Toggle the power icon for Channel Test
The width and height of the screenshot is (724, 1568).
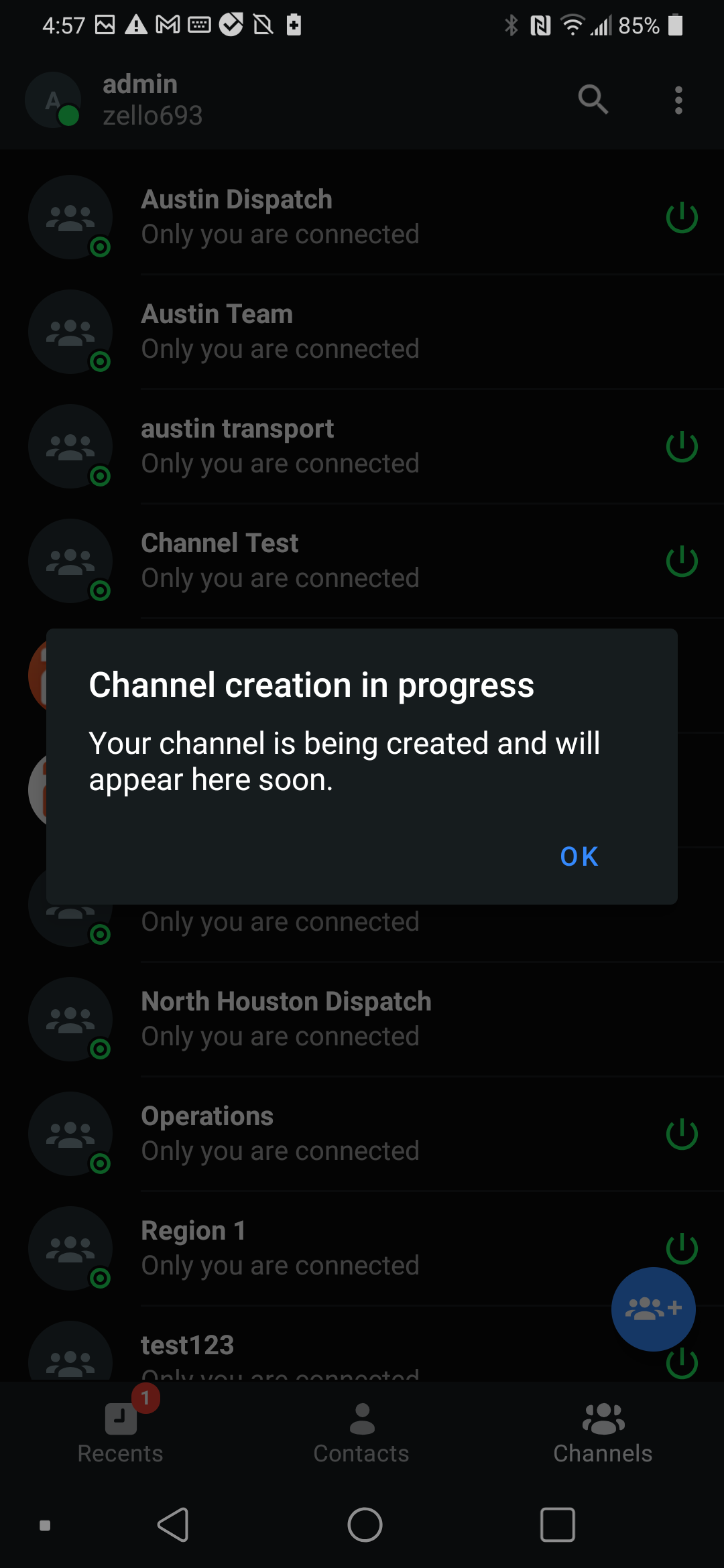(682, 561)
